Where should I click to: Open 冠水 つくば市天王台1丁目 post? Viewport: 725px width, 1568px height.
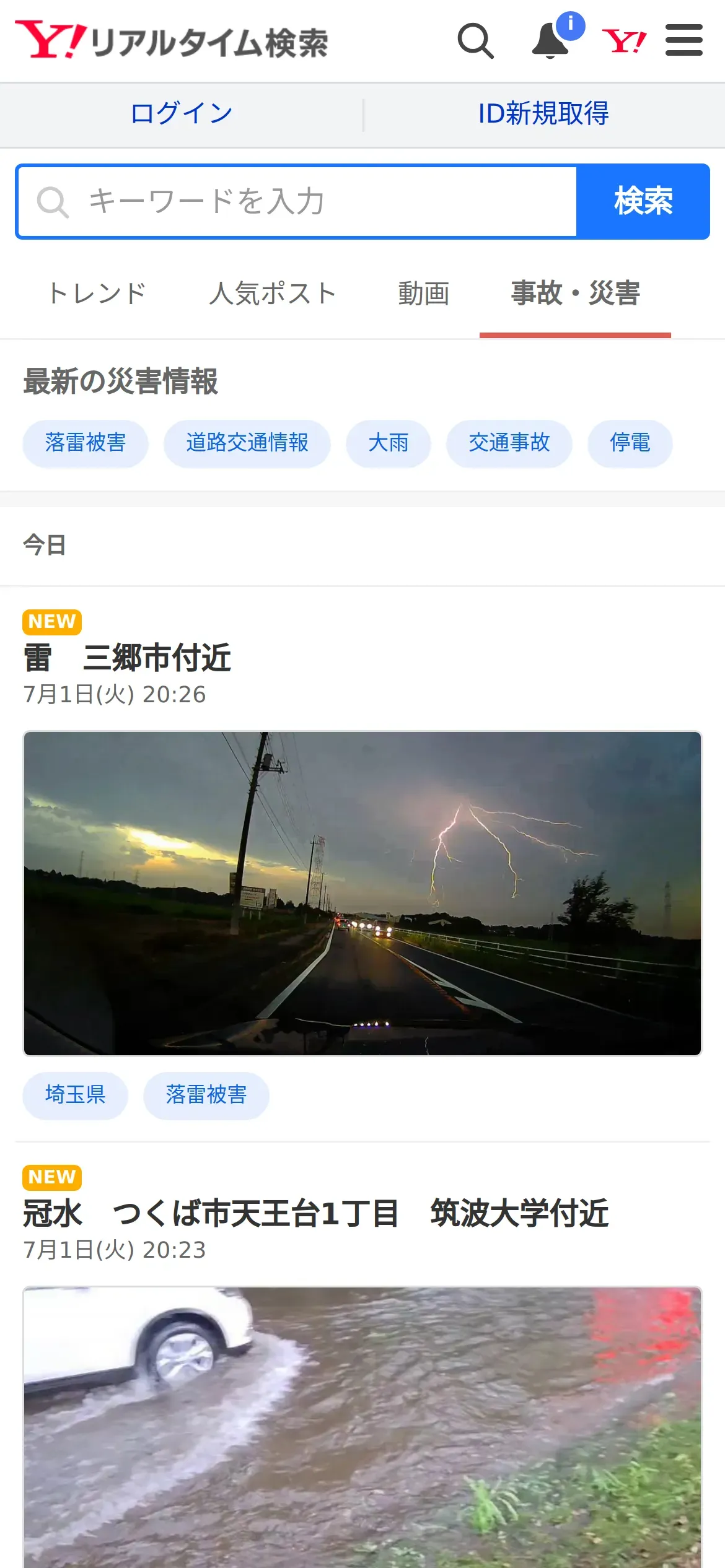pyautogui.click(x=316, y=1213)
